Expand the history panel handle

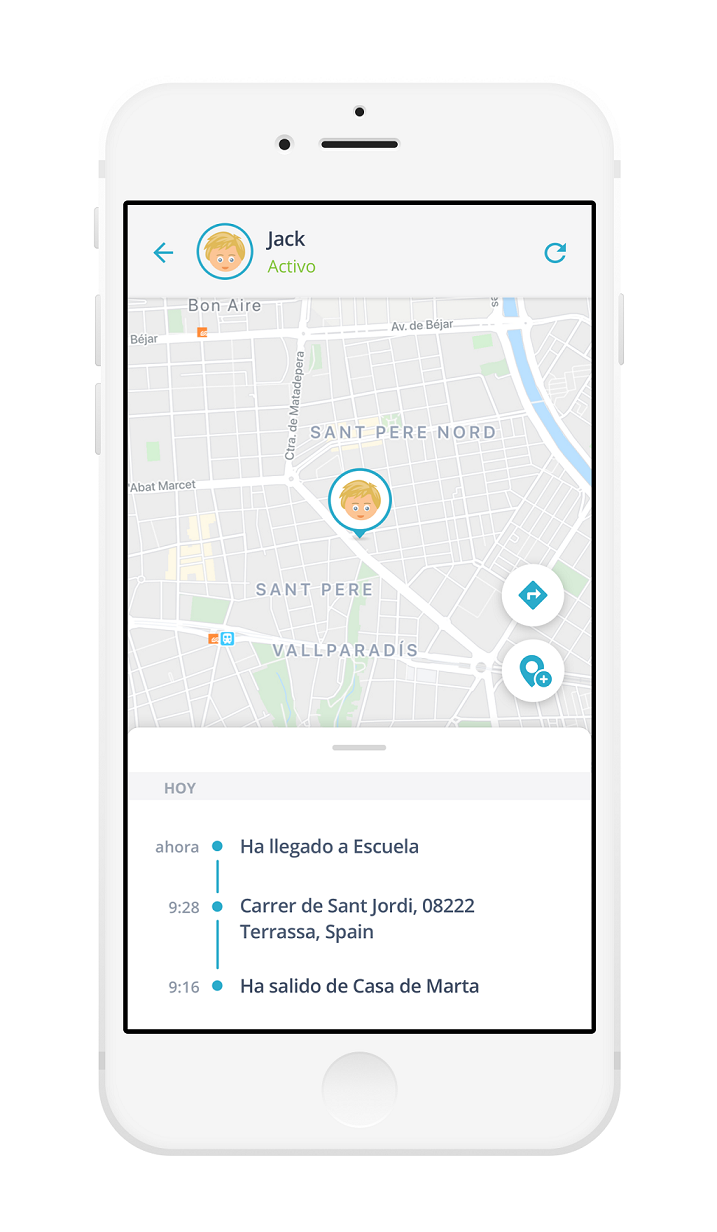point(359,747)
